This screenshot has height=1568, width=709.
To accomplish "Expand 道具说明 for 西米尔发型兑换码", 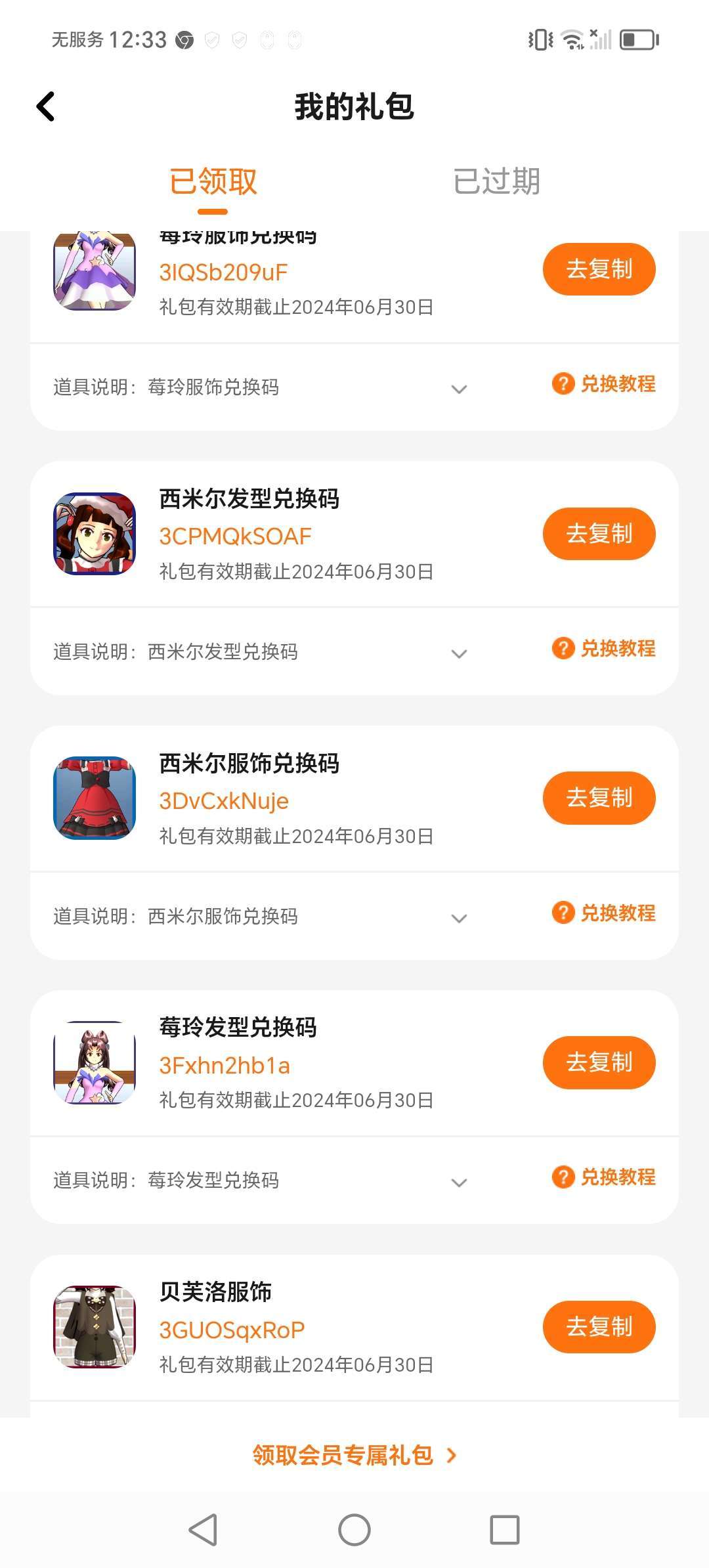I will point(460,653).
